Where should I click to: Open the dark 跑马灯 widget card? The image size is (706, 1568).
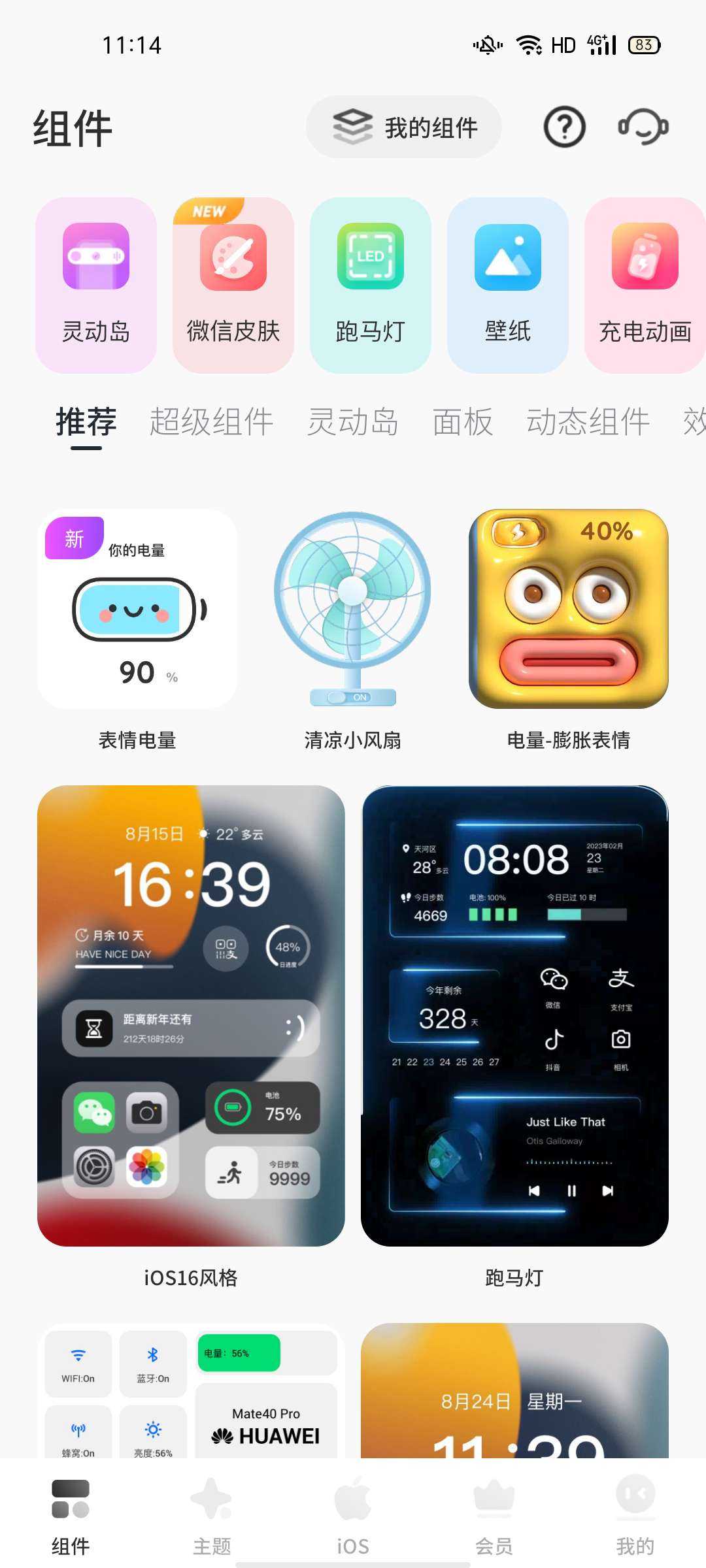tap(514, 1016)
